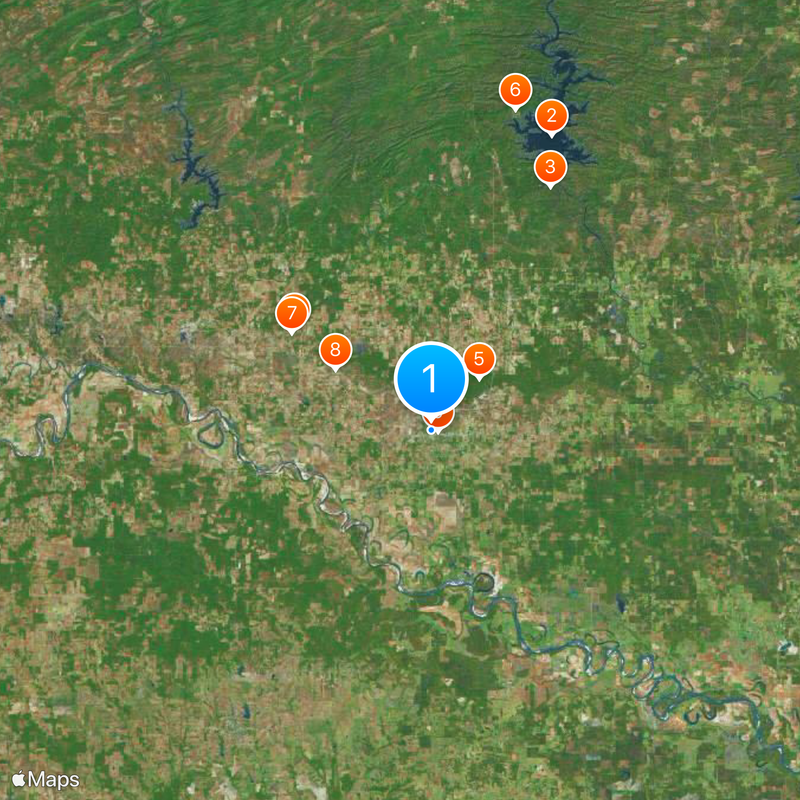Tap map pin number 2

(x=551, y=116)
